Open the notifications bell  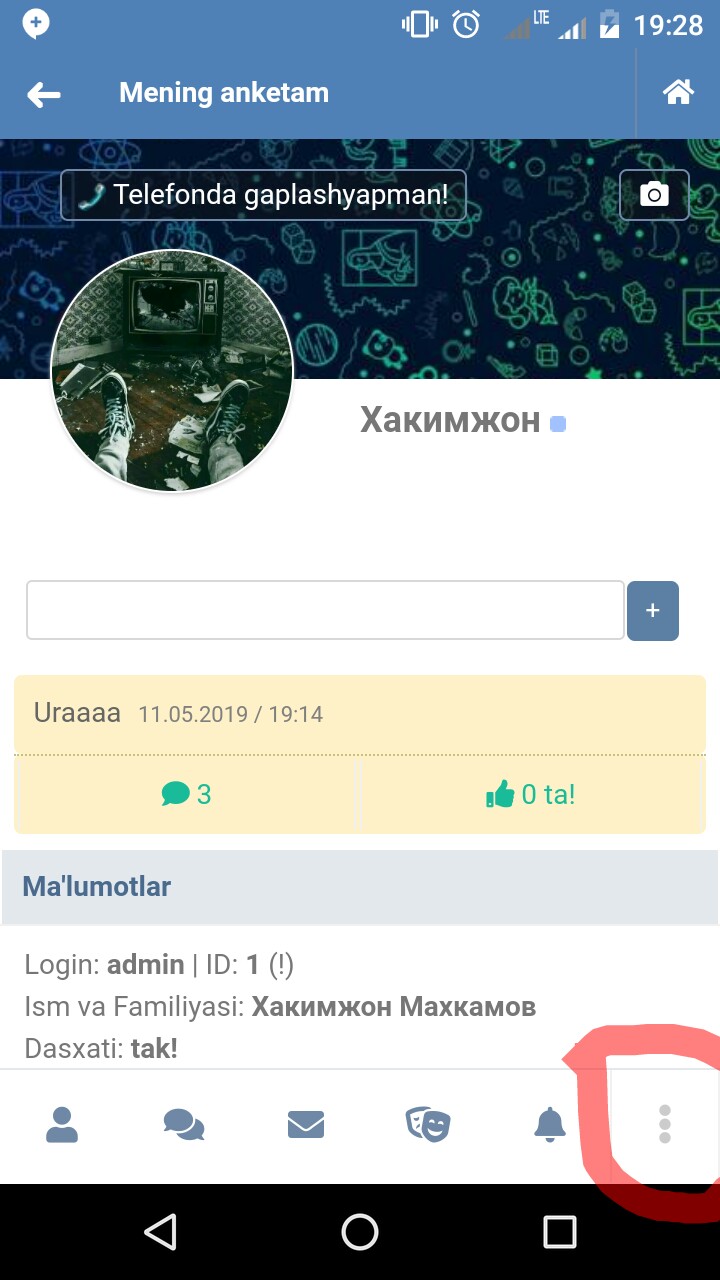click(549, 1125)
